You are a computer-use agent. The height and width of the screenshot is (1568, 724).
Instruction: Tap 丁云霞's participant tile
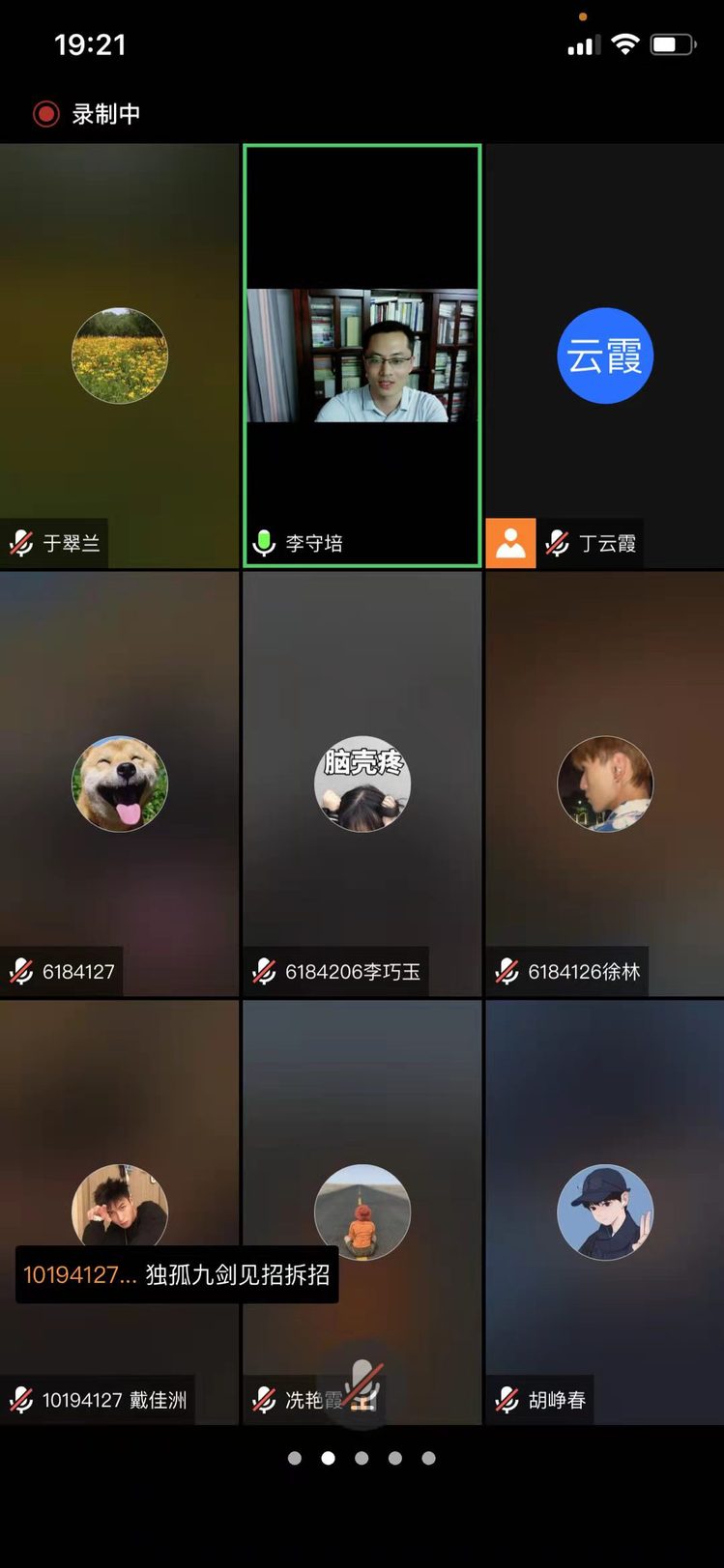[x=605, y=356]
